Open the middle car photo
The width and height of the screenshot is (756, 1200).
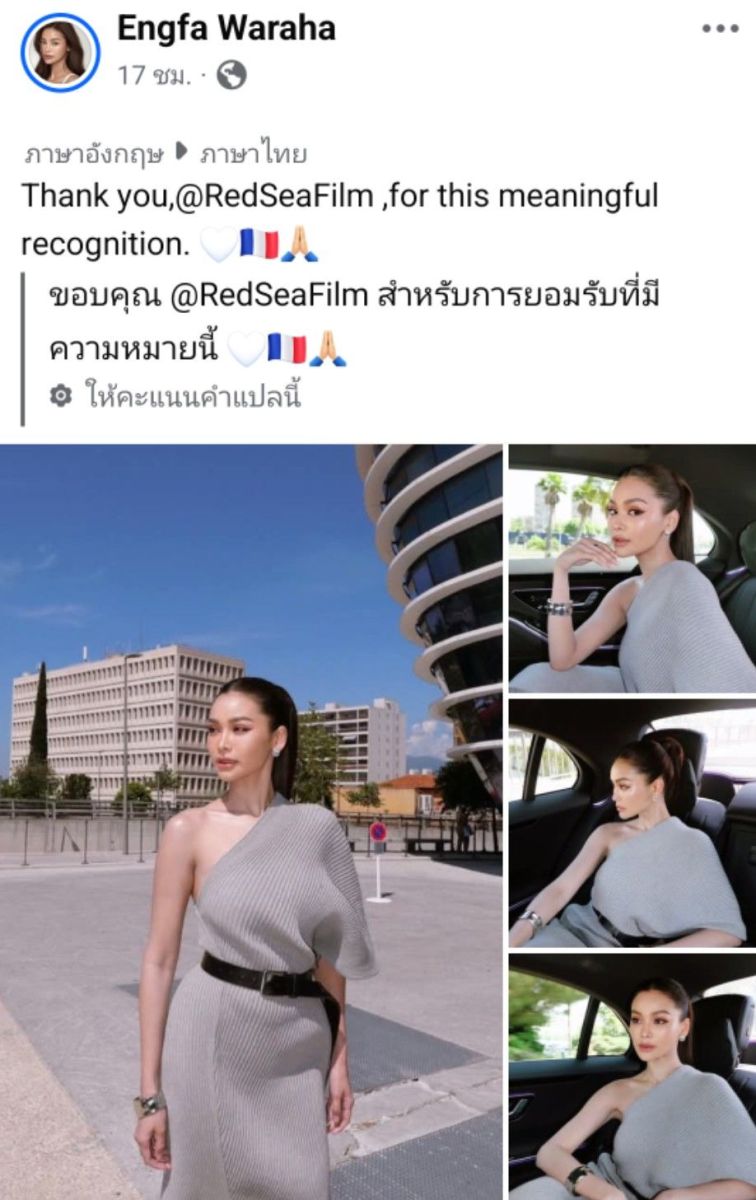tap(632, 822)
